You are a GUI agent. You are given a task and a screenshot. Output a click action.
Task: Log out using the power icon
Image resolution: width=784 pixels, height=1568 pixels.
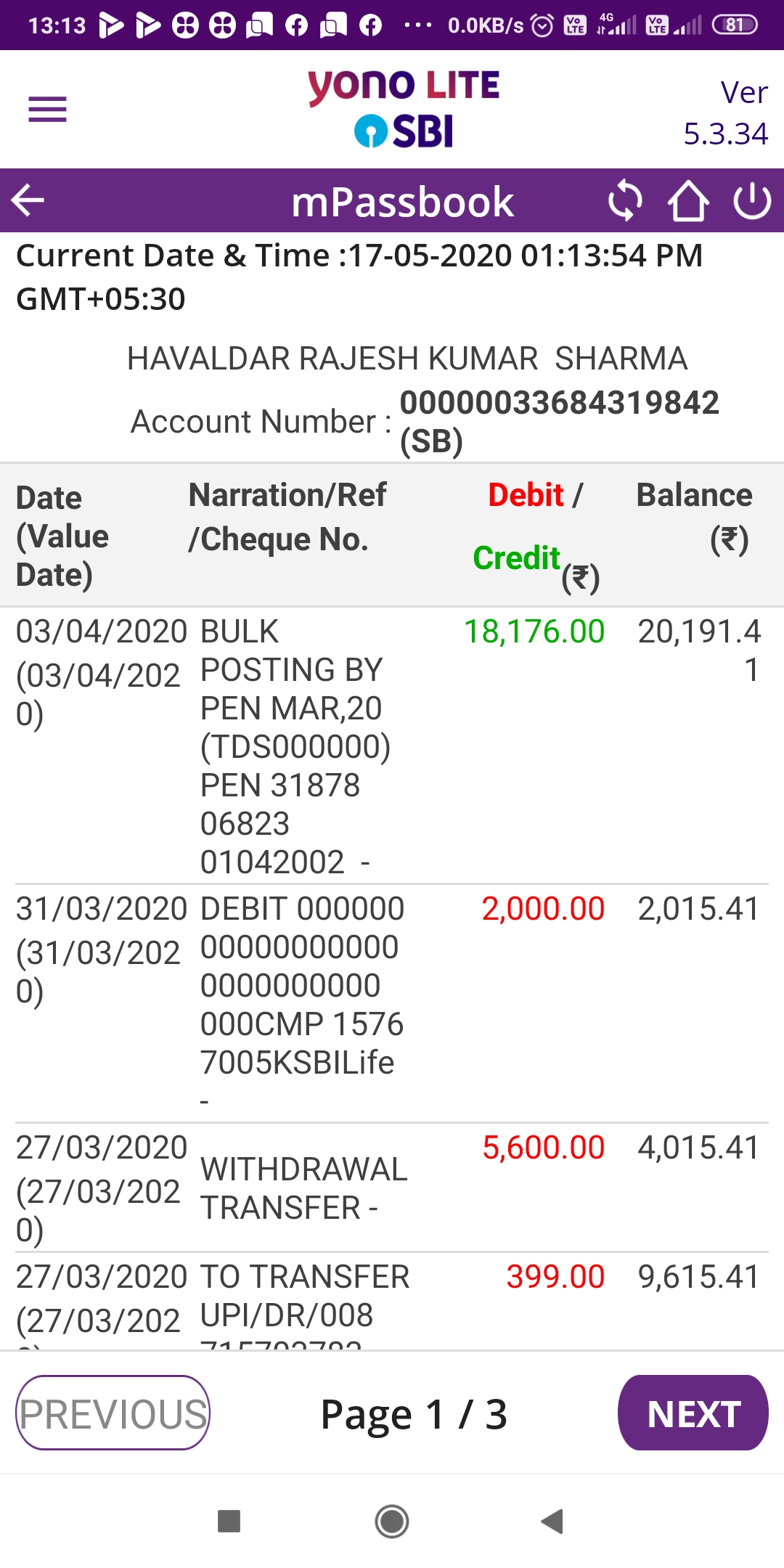(x=752, y=200)
